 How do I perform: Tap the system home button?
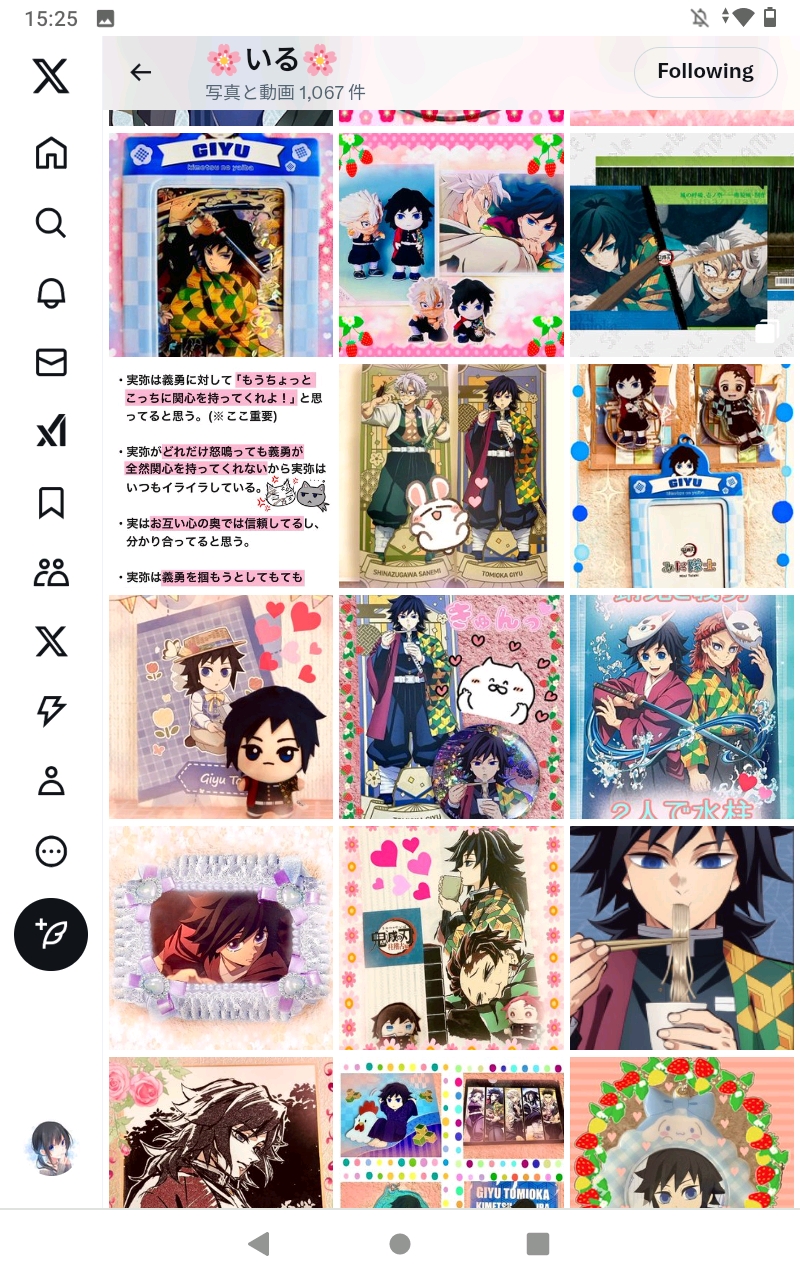pos(400,1243)
